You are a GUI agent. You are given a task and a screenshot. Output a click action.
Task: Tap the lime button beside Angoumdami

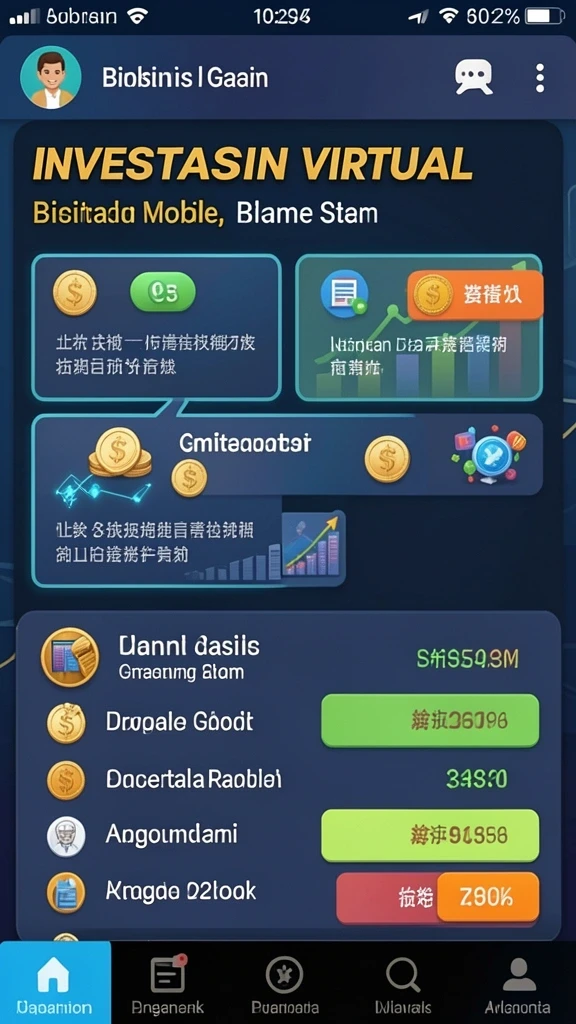[x=430, y=835]
